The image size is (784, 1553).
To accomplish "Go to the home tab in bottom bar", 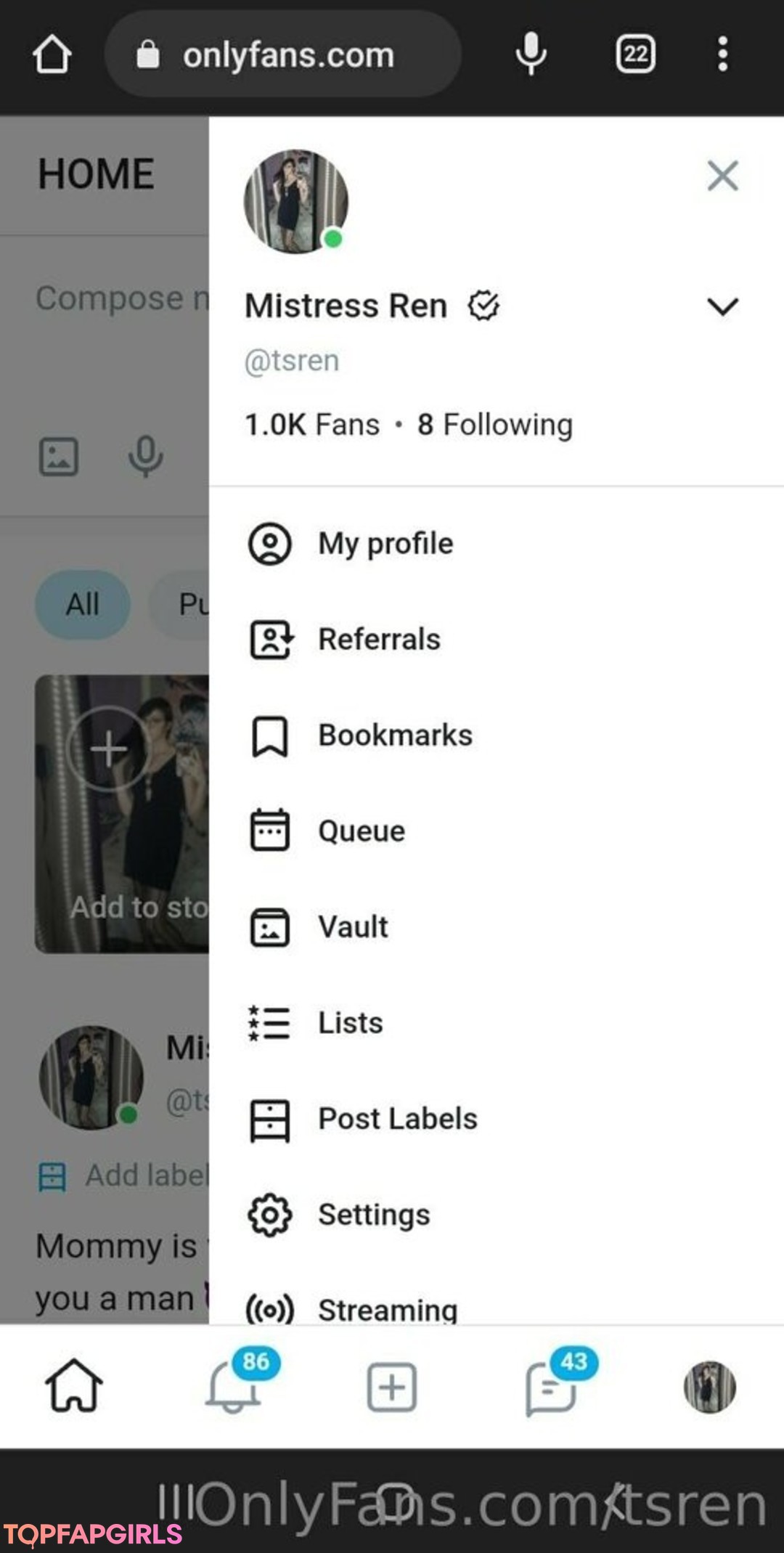I will tap(74, 1386).
